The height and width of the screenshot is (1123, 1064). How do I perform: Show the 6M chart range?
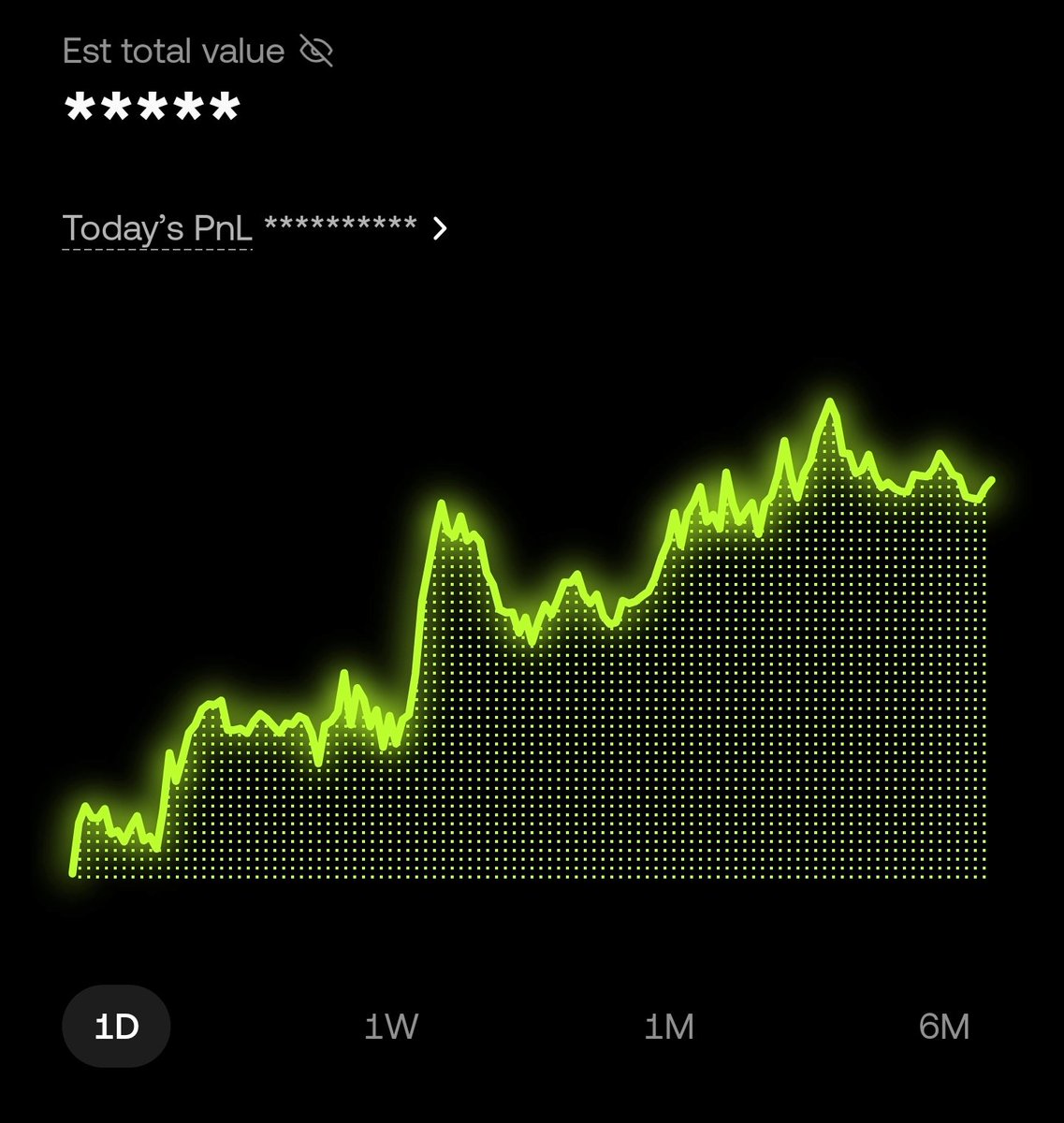coord(943,1027)
